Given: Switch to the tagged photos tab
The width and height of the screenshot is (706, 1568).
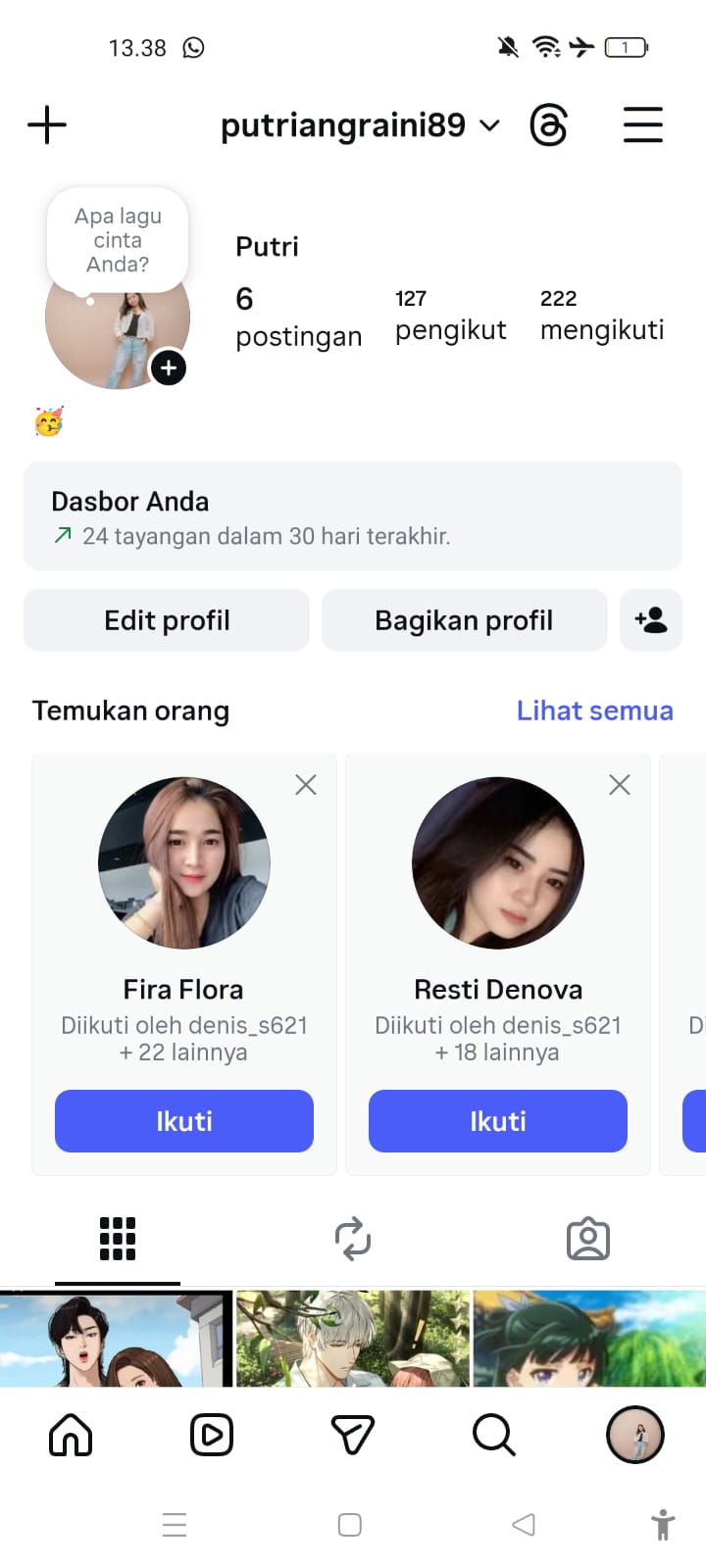Looking at the screenshot, I should tap(588, 1239).
